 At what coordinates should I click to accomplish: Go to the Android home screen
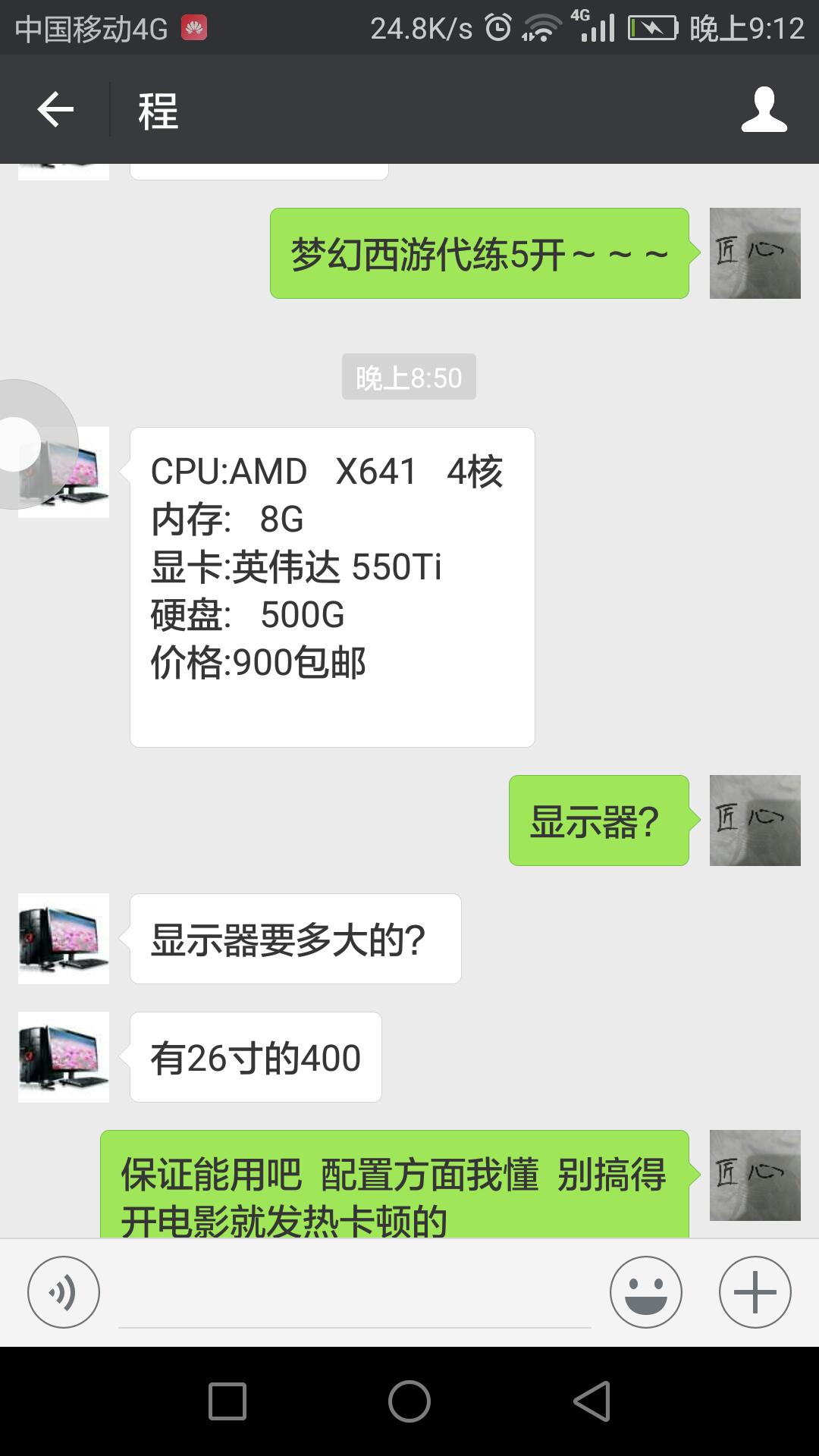[x=409, y=1401]
